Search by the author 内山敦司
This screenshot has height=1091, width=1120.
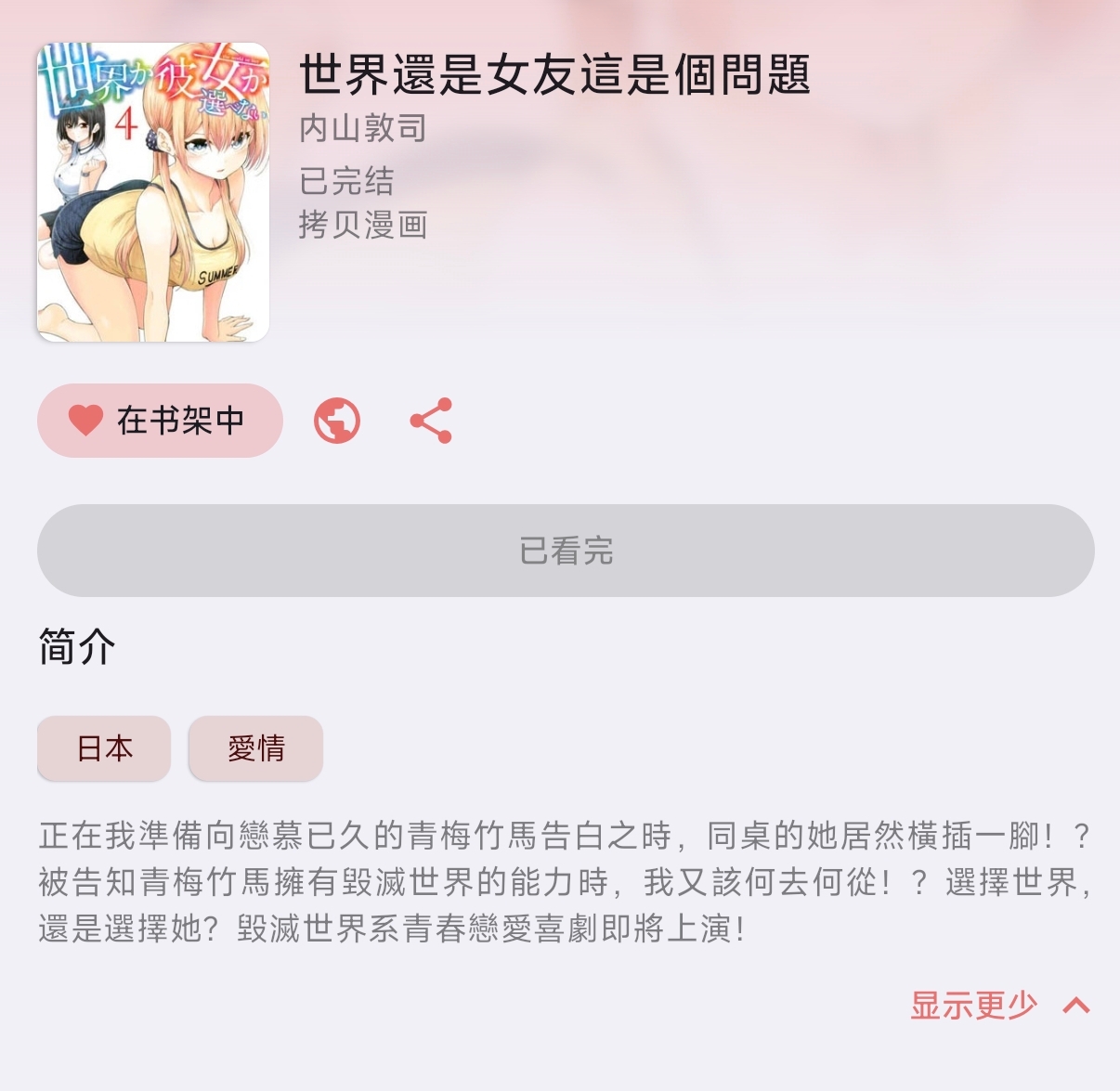click(x=362, y=128)
